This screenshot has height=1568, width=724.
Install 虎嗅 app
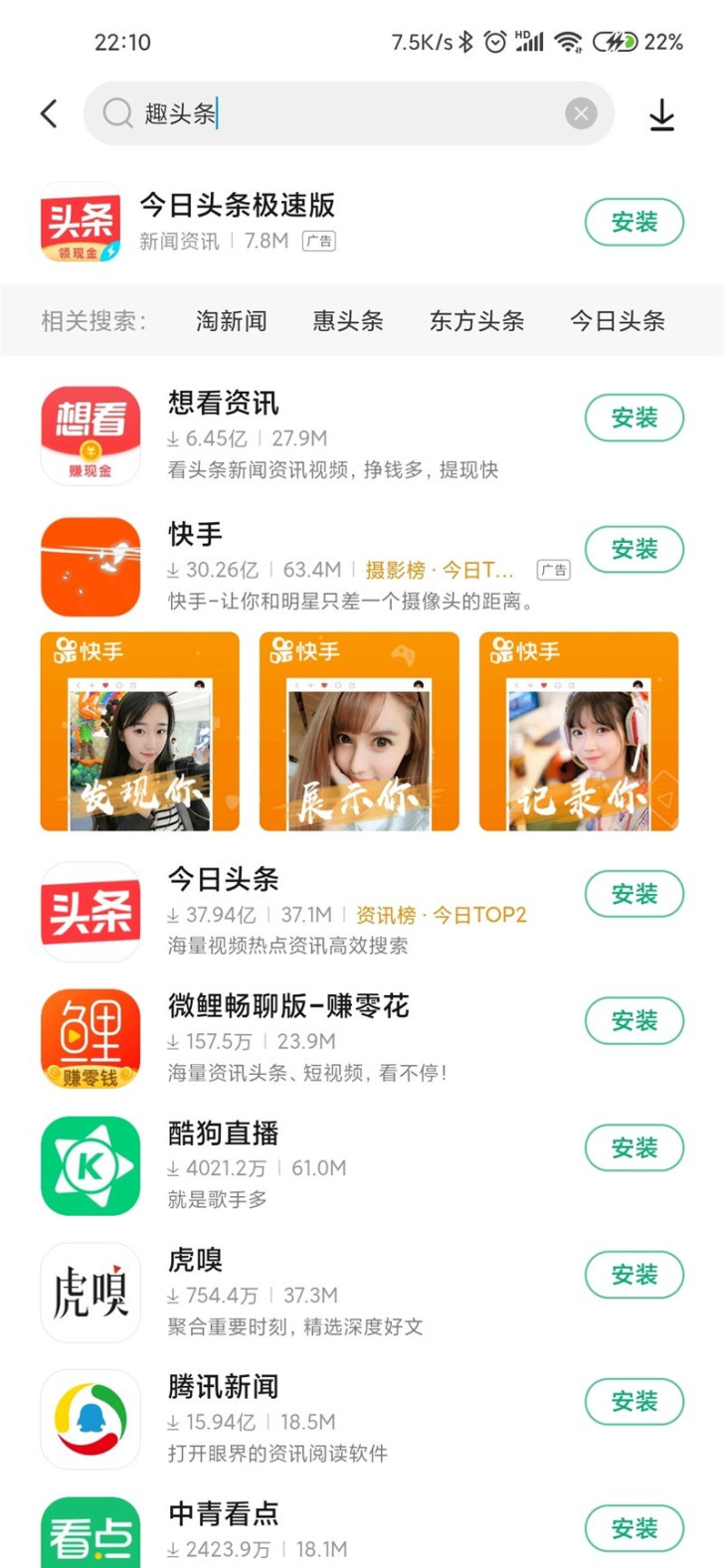[633, 1275]
